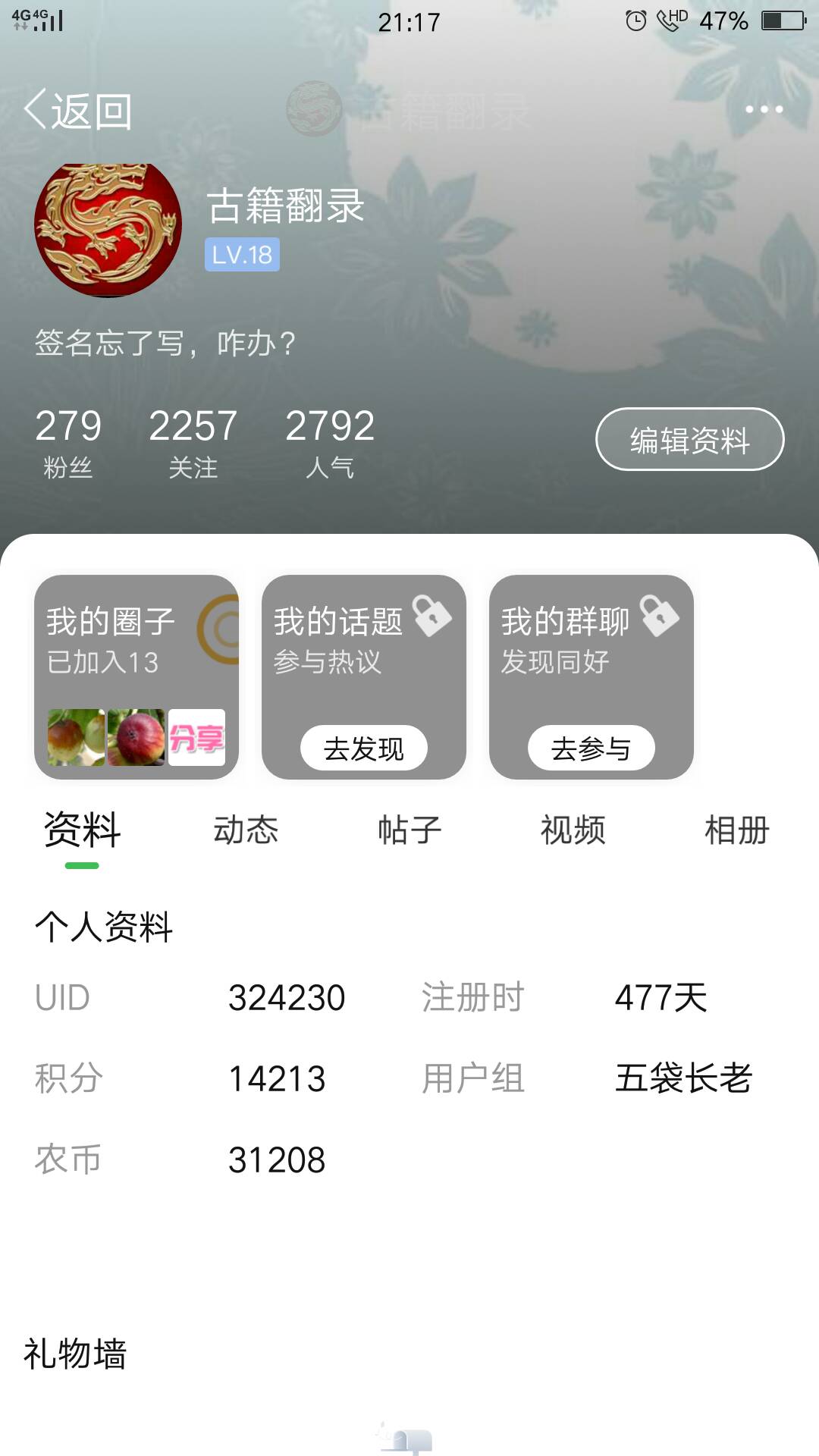
Task: Open the 我的圈子 card
Action: click(x=136, y=677)
